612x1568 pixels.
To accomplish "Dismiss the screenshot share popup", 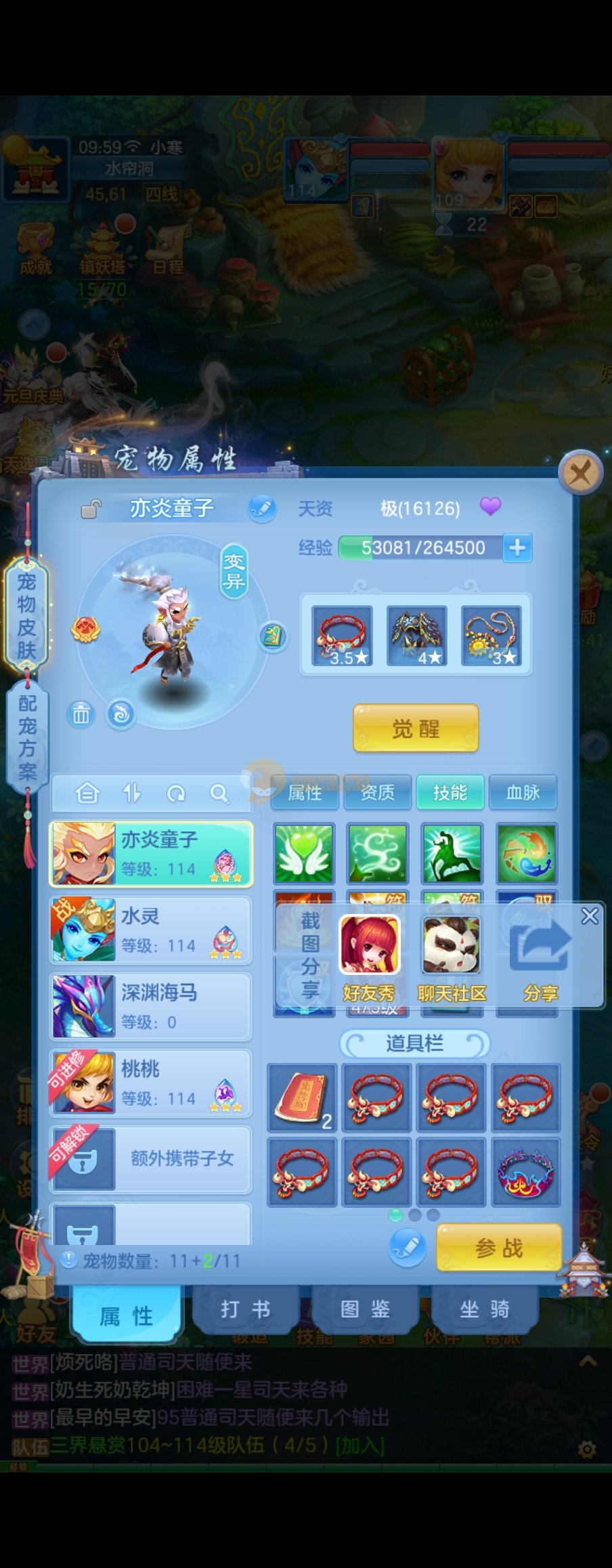I will (590, 916).
